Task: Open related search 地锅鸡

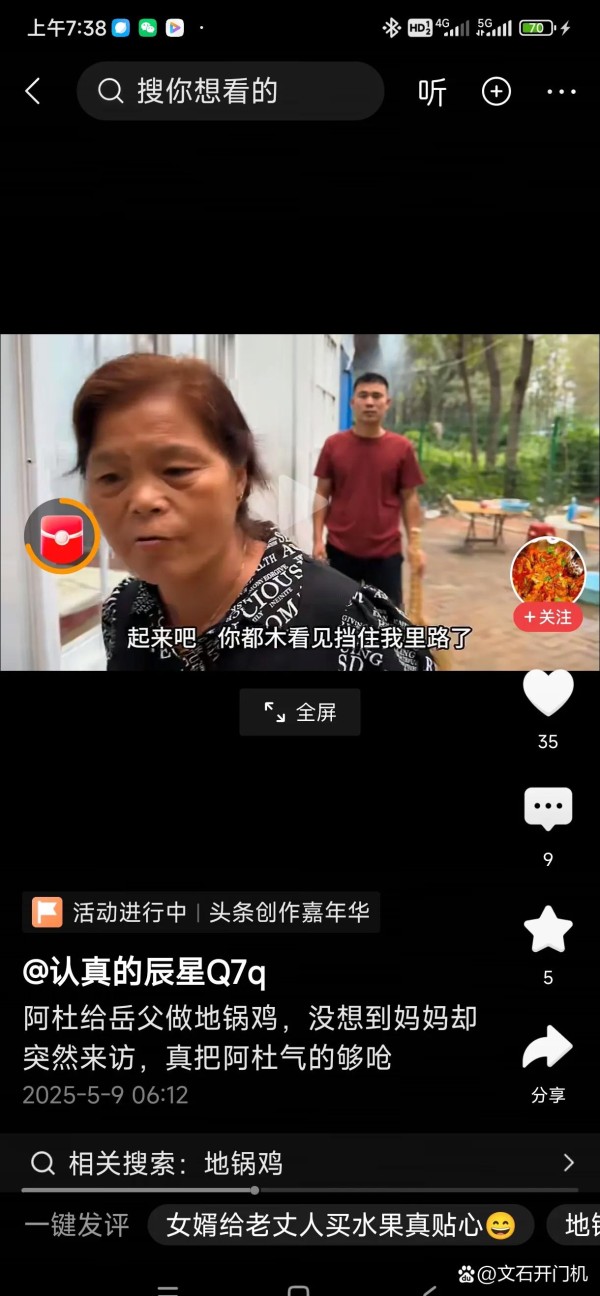Action: (x=300, y=1163)
